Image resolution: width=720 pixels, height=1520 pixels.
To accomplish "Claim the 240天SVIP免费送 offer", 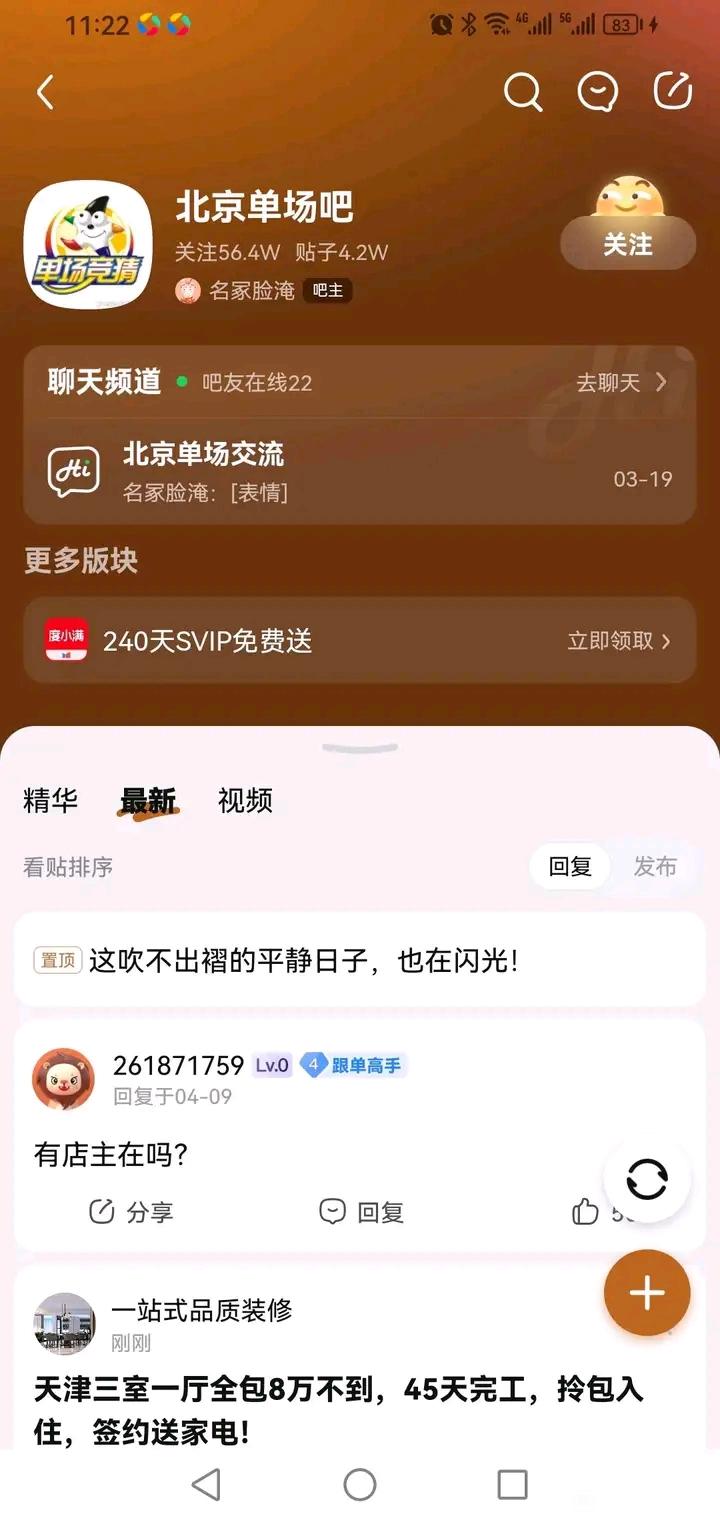I will (618, 641).
